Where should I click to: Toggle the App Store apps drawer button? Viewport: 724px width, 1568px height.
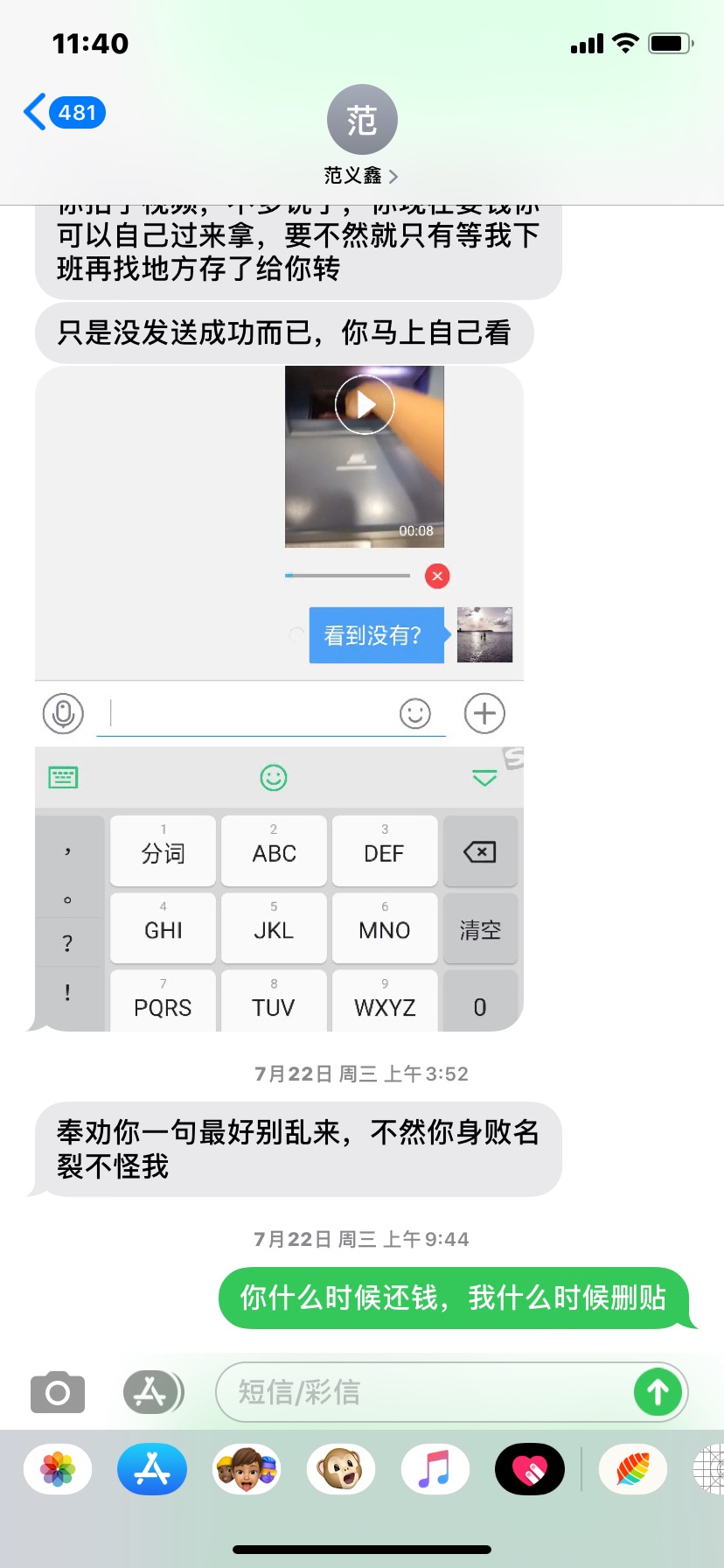(151, 1391)
